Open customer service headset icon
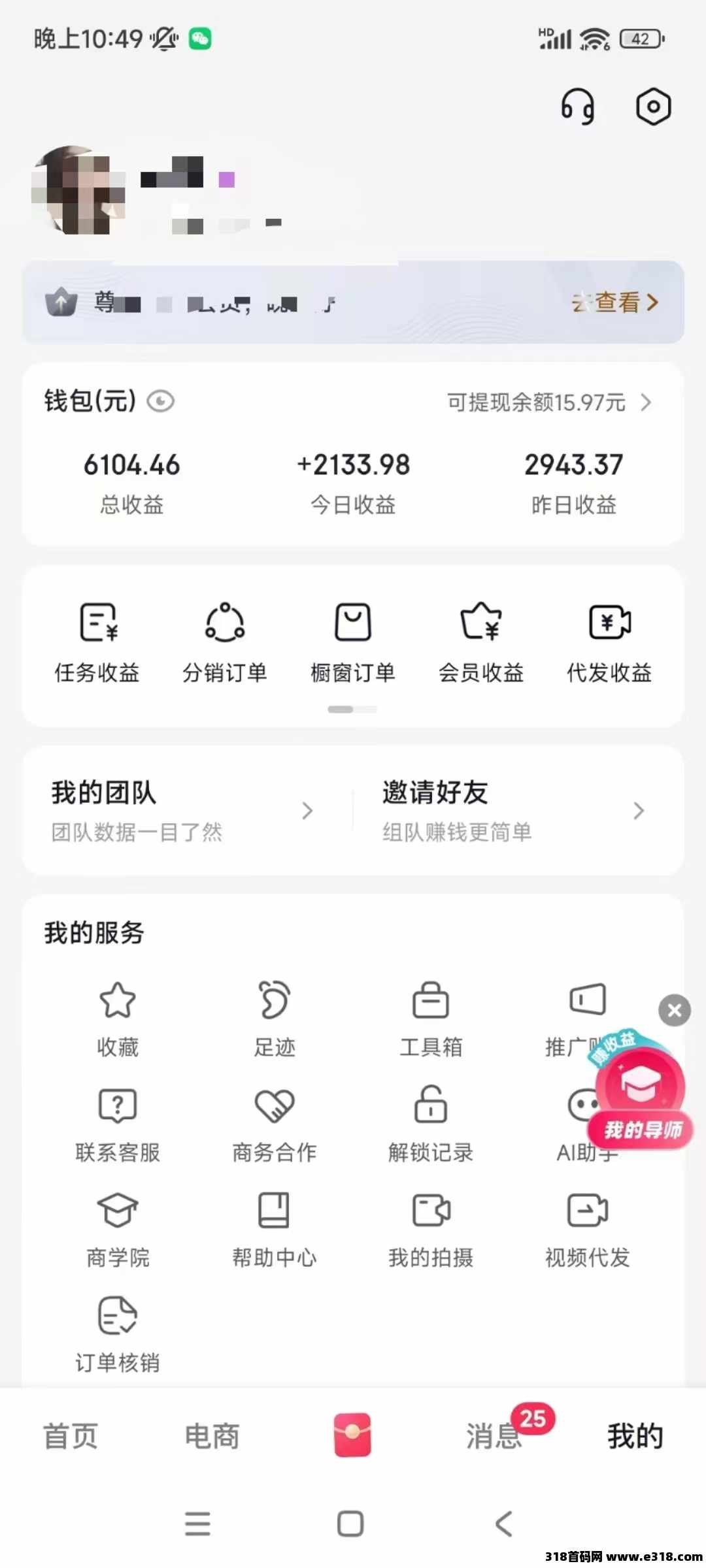The height and width of the screenshot is (1568, 706). [x=578, y=106]
